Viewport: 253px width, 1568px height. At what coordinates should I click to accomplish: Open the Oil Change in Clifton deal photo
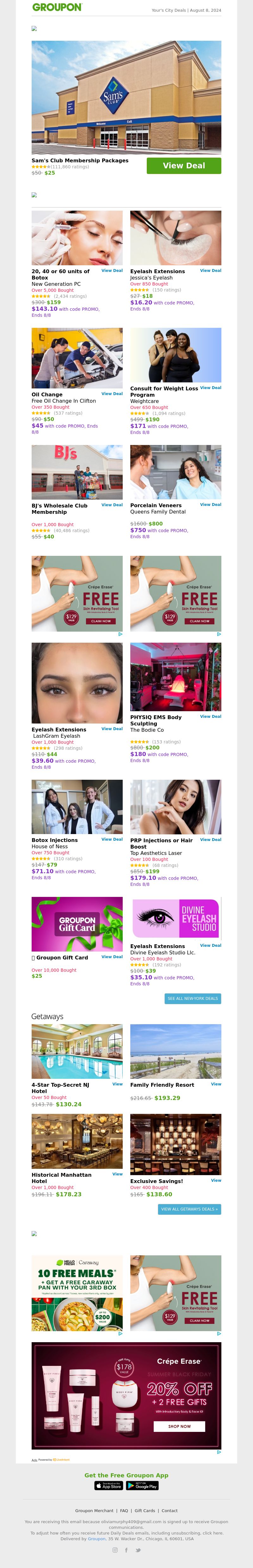click(77, 358)
